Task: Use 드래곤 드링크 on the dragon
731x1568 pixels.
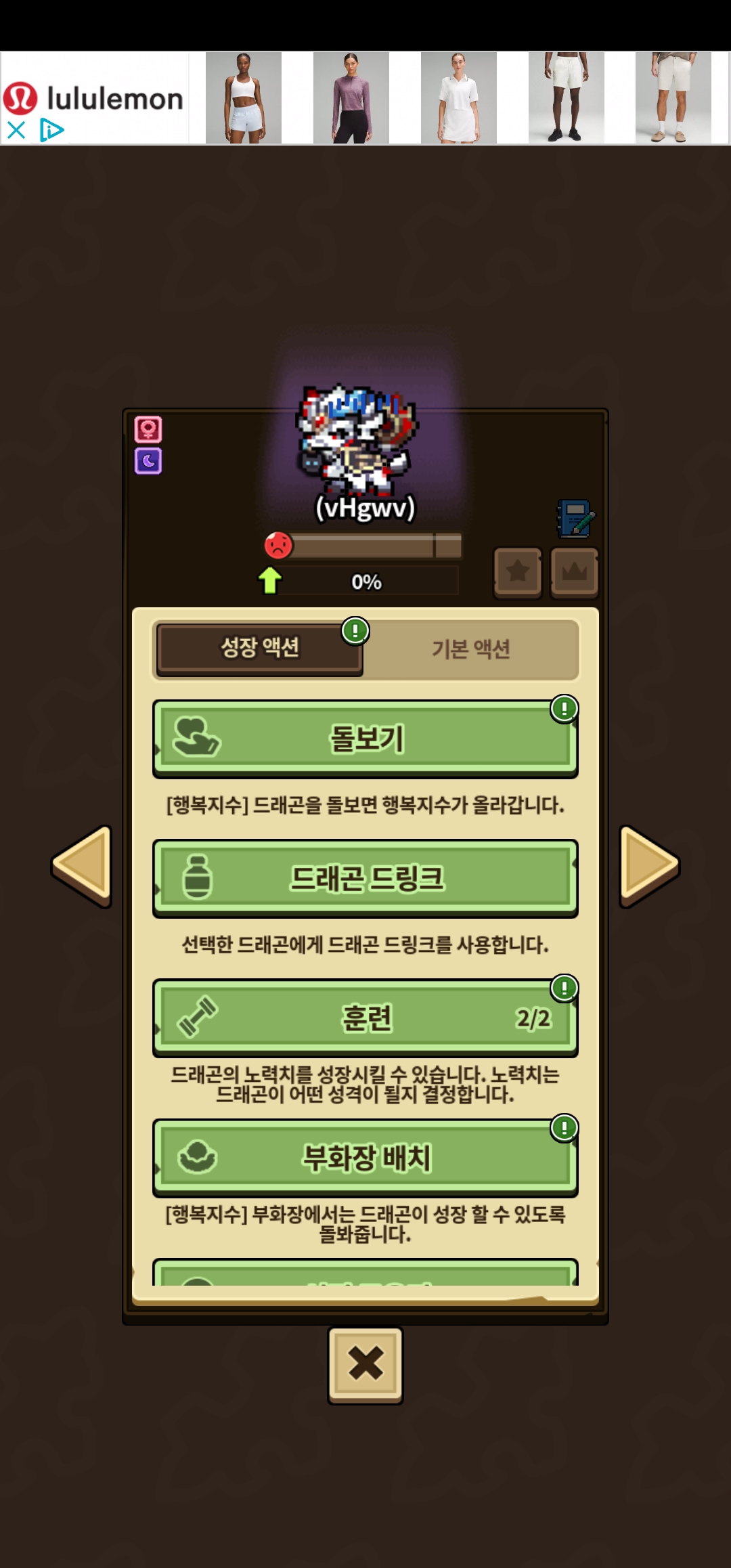Action: point(365,878)
